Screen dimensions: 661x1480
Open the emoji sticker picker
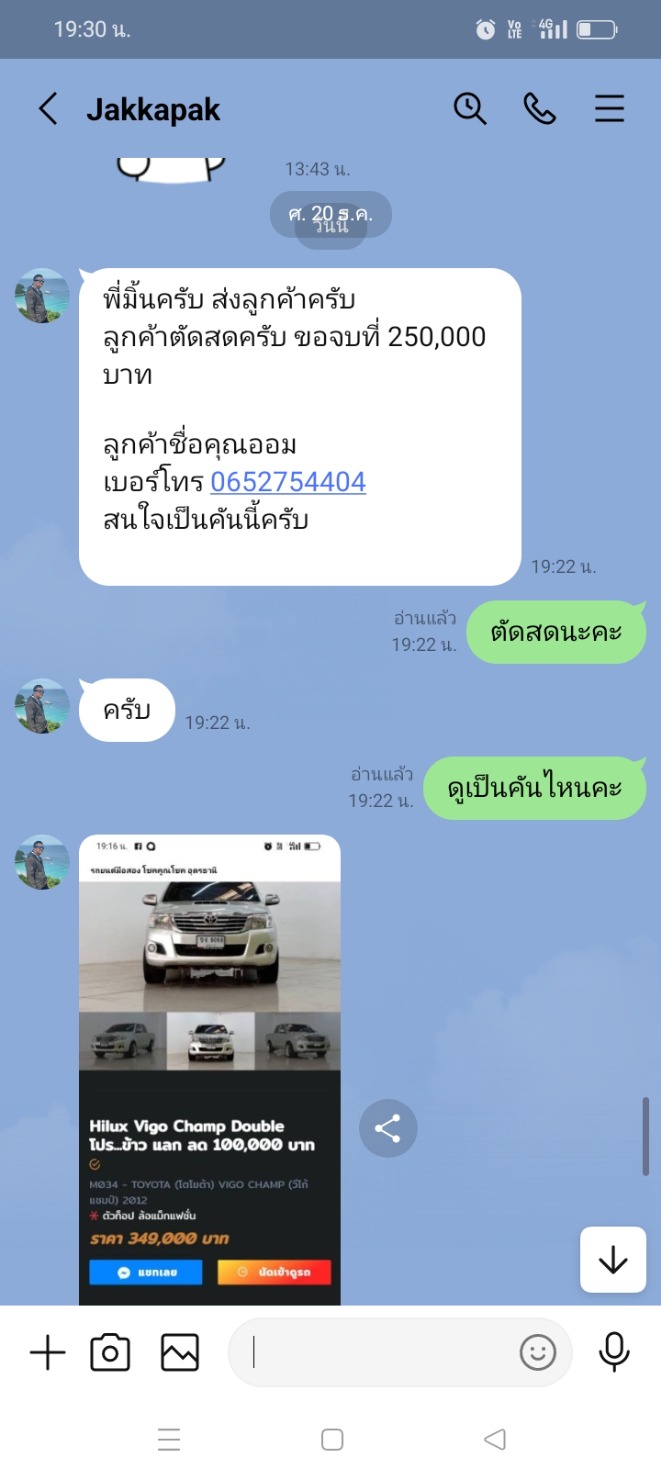pos(537,1353)
